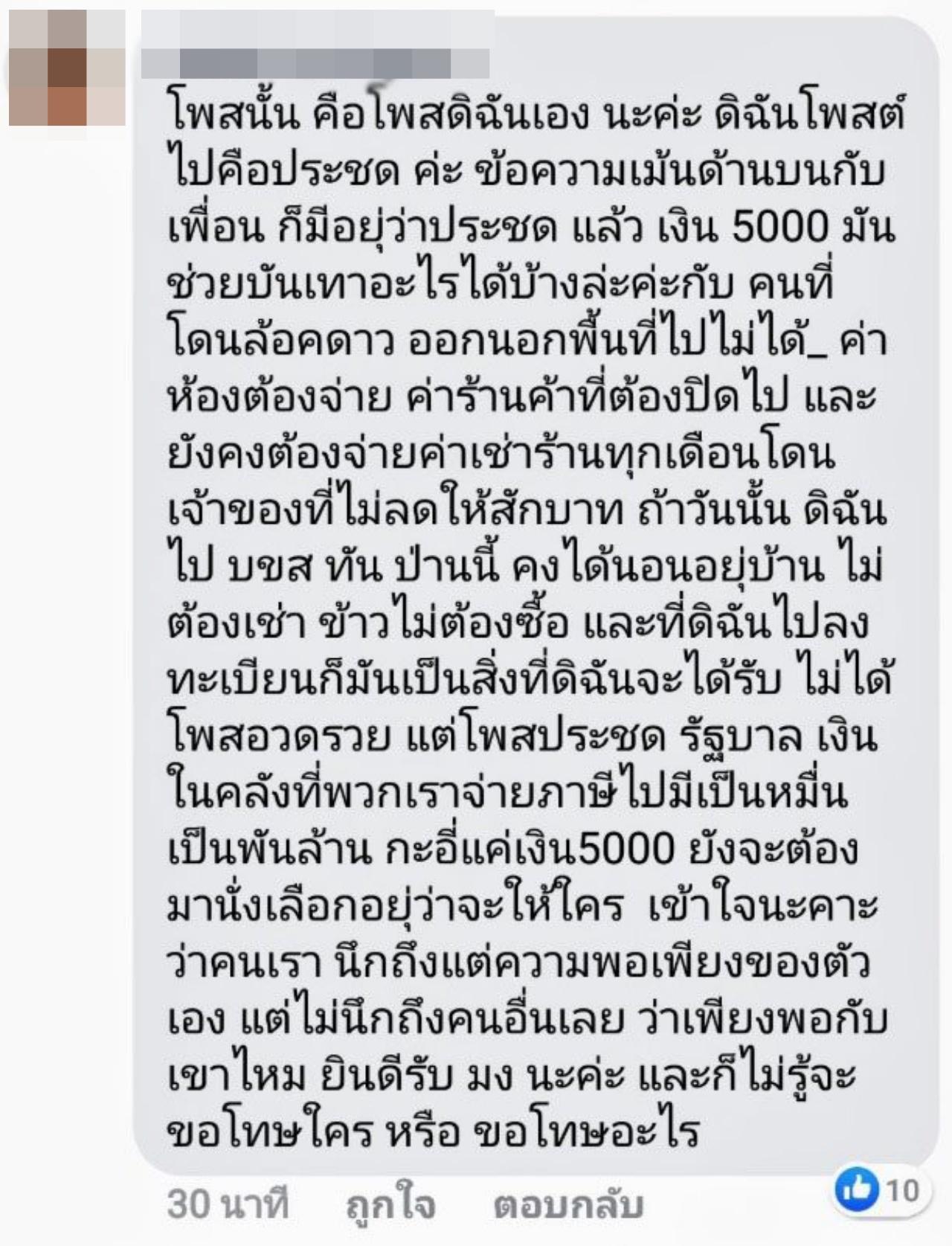The width and height of the screenshot is (952, 1246).
Task: Reply to comment using ตอบกลับ
Action: 567,1204
